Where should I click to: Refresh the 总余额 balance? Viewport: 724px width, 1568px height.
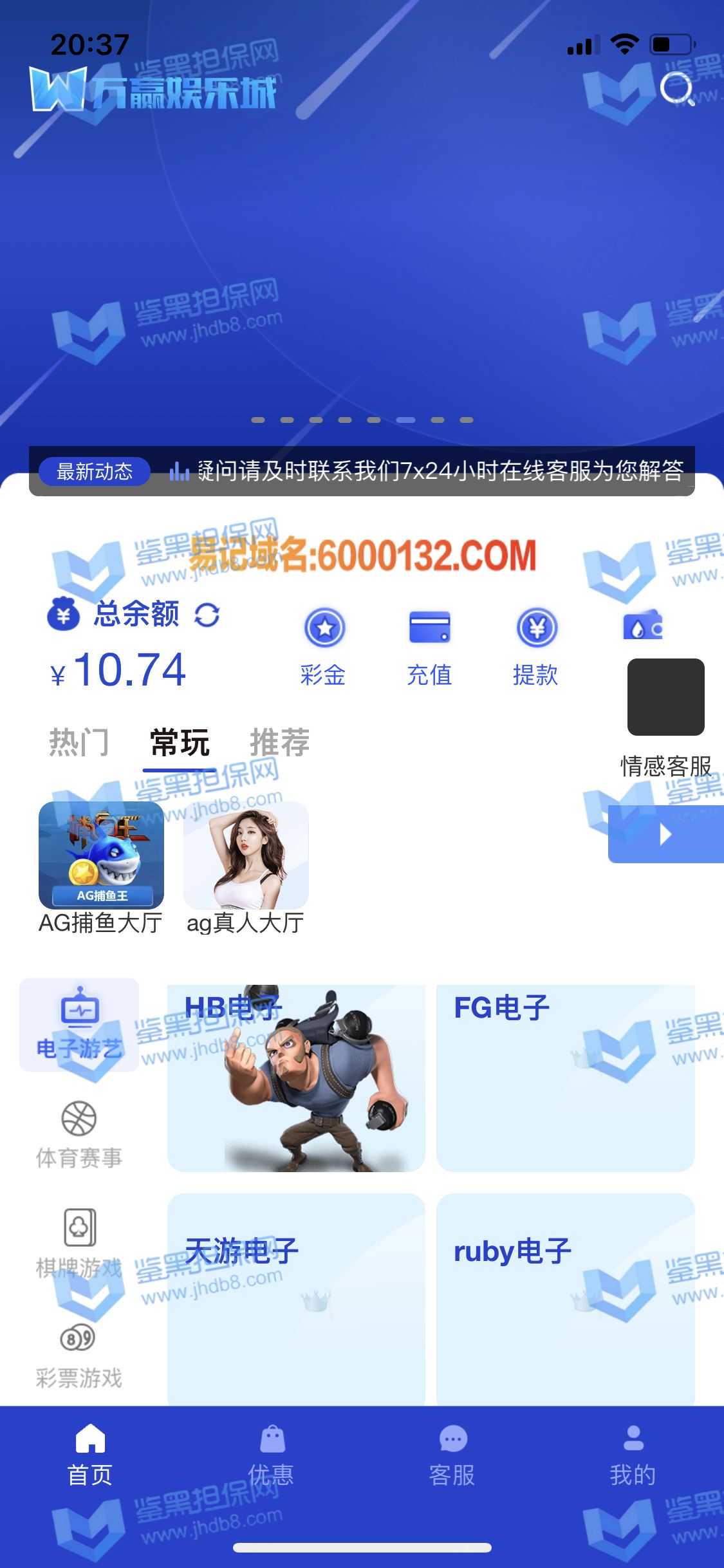207,615
